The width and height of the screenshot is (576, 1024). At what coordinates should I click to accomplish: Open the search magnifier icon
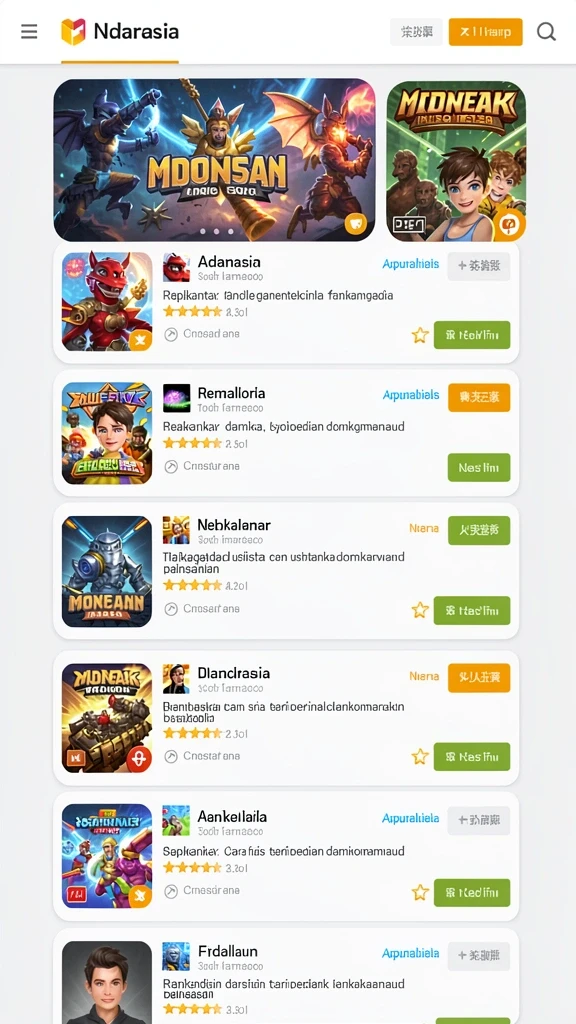coord(546,31)
